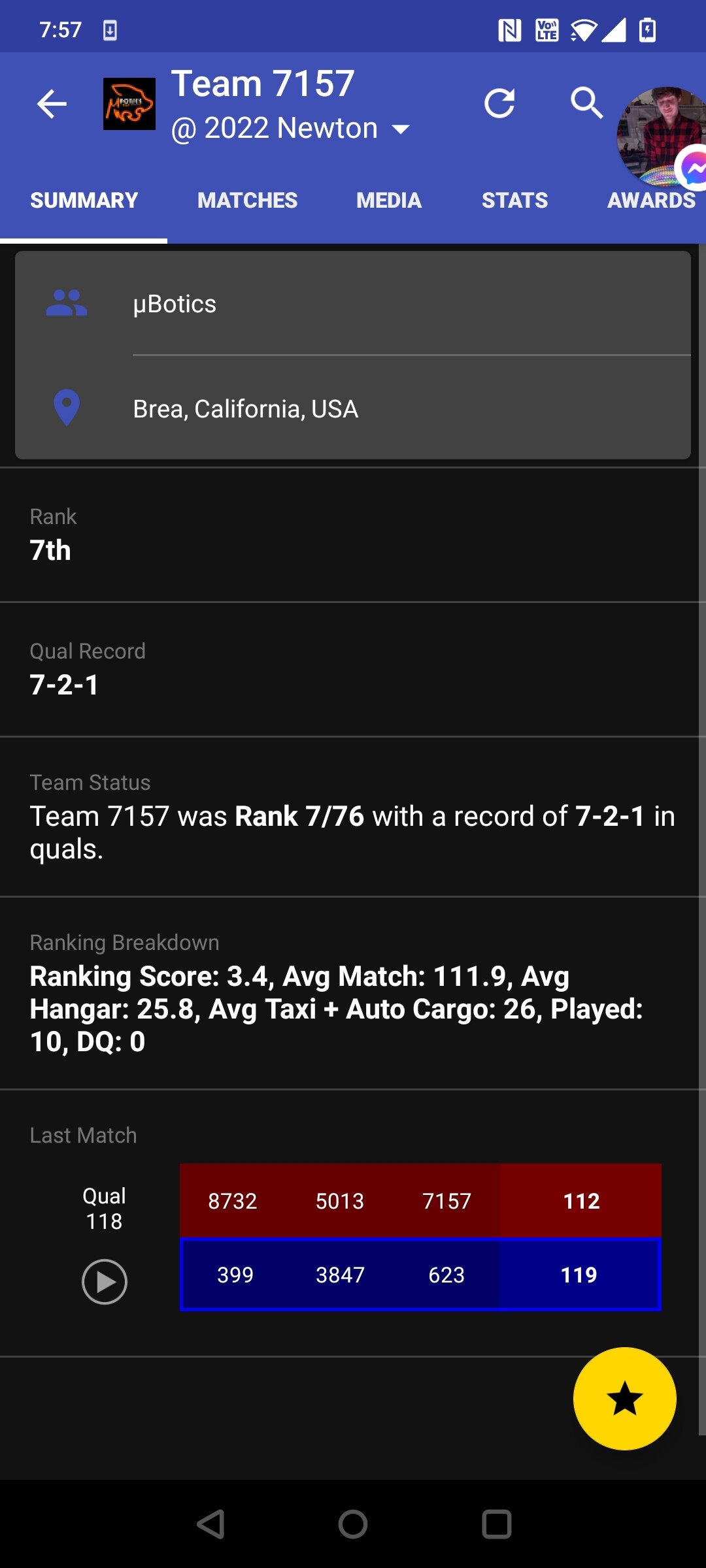The height and width of the screenshot is (1568, 706).
Task: Open team 623 from the blue alliance
Action: [x=446, y=1275]
